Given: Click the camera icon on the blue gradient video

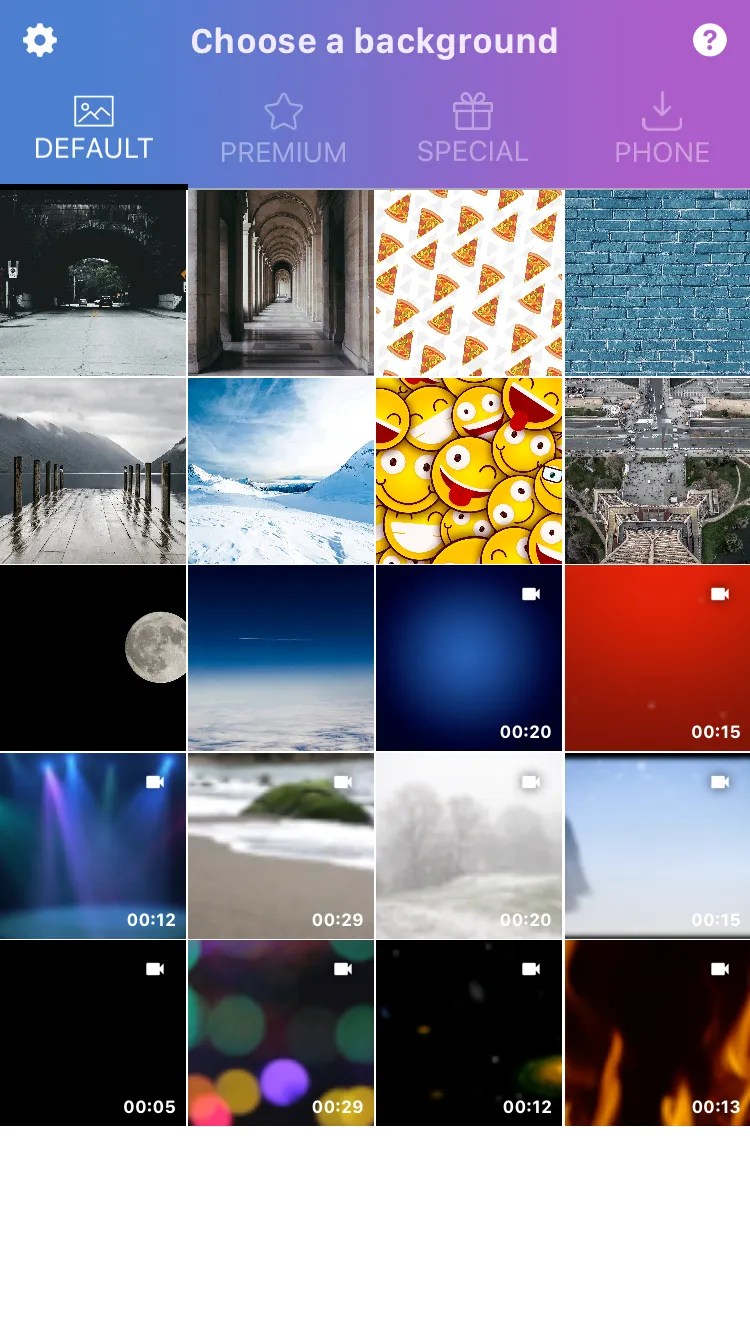Looking at the screenshot, I should pyautogui.click(x=530, y=593).
